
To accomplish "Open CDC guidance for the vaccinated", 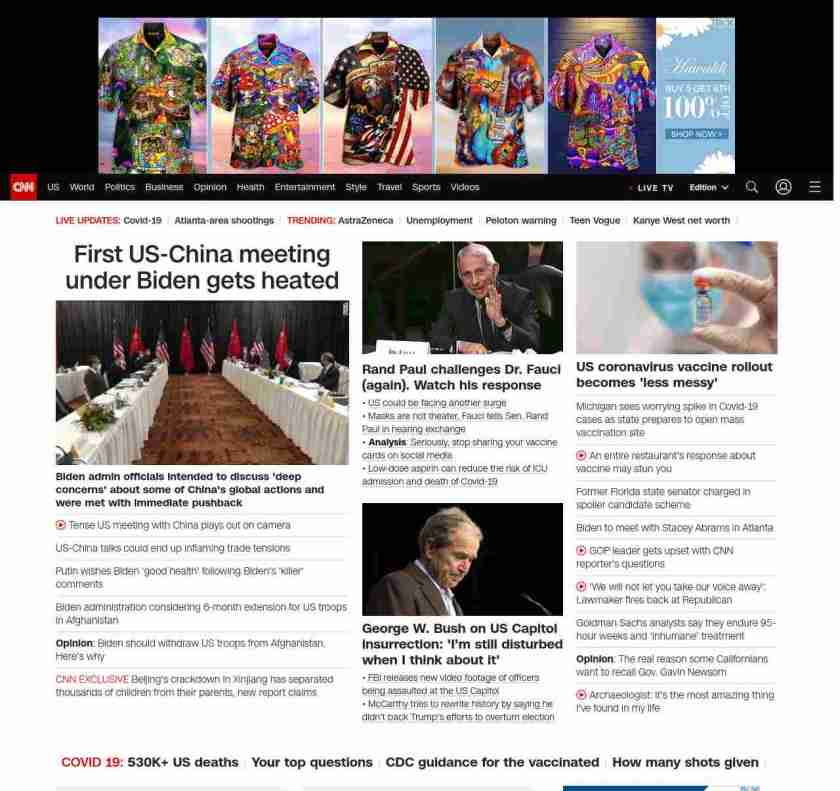I will pos(492,762).
